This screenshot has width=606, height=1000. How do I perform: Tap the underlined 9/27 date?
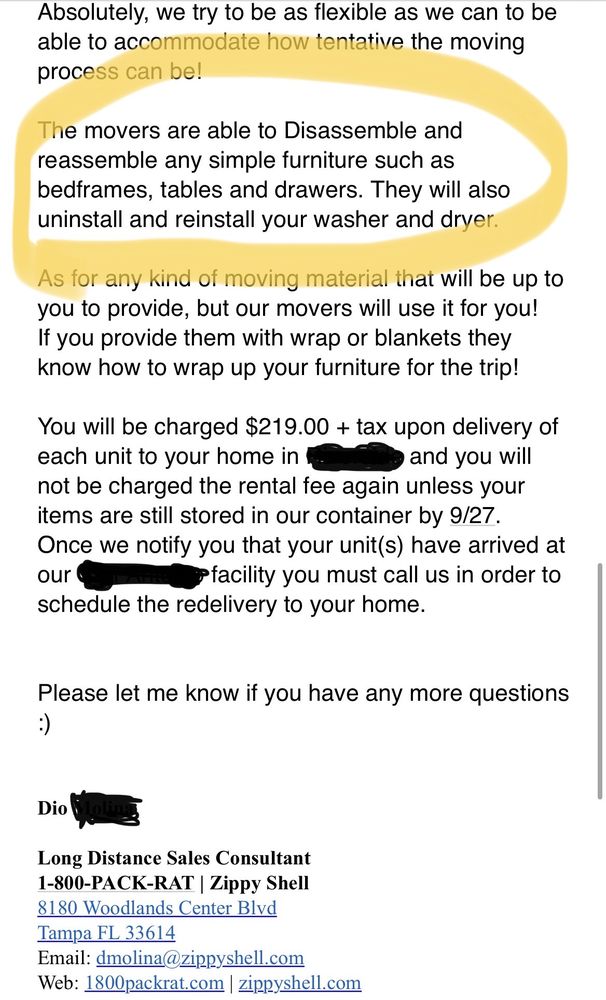click(471, 516)
